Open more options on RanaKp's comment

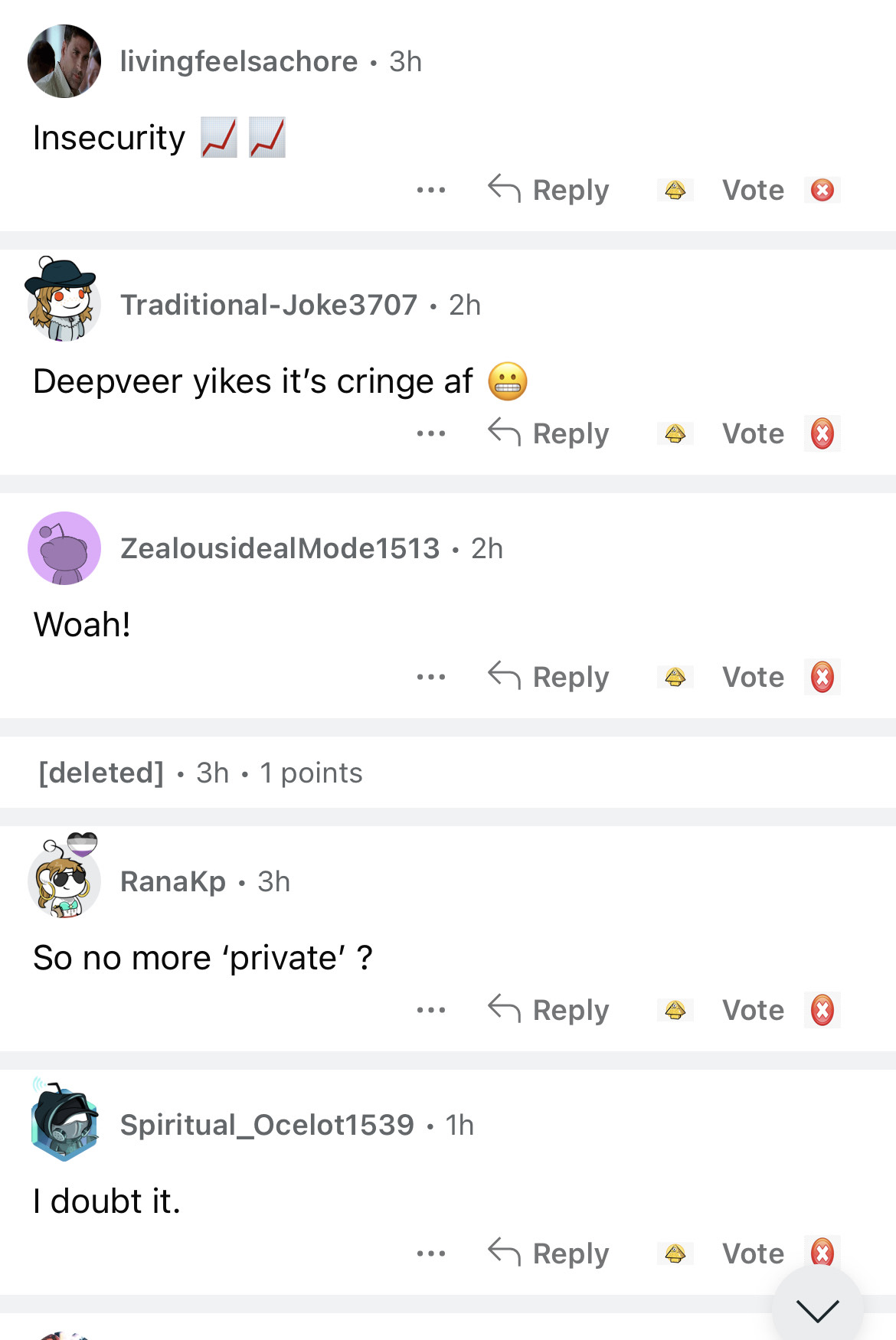431,1010
